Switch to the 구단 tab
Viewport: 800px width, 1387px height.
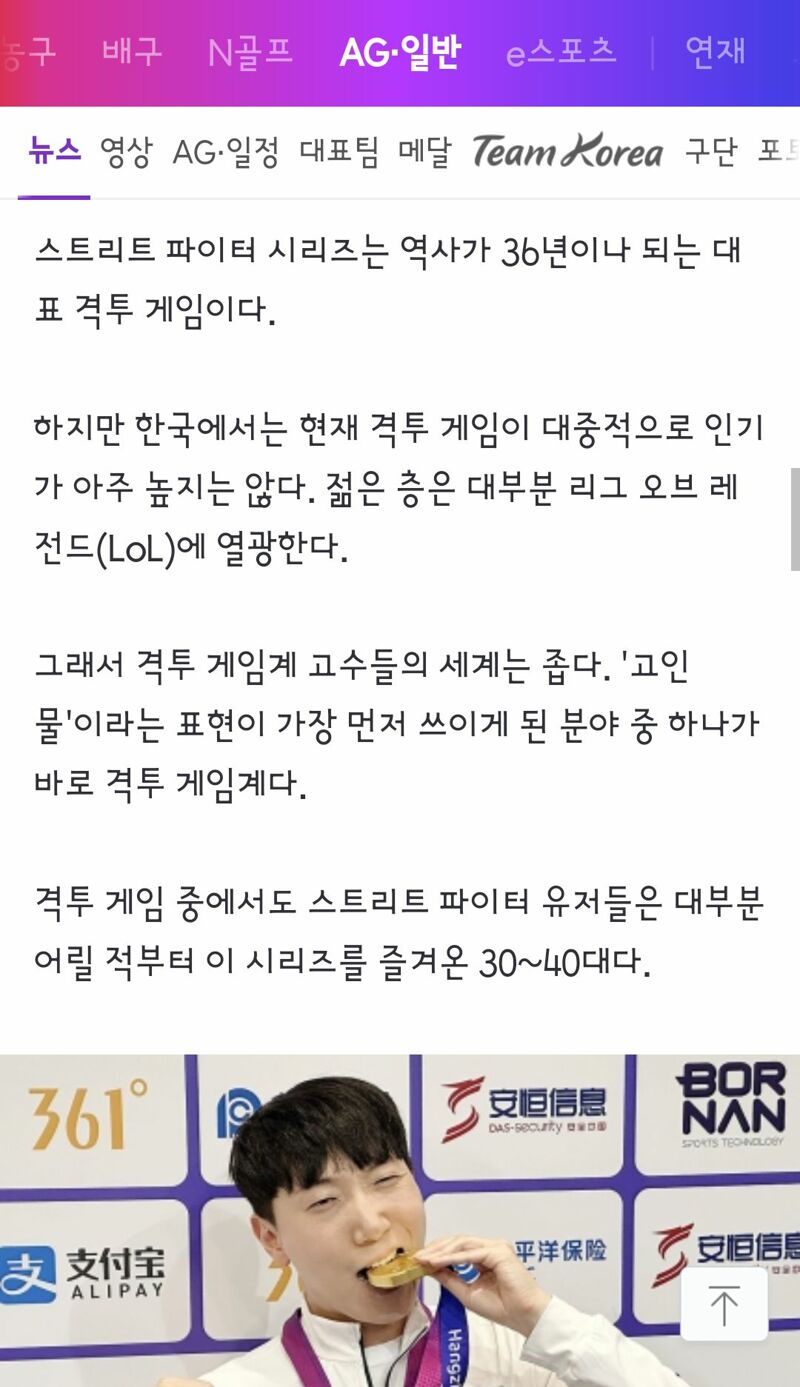point(711,152)
